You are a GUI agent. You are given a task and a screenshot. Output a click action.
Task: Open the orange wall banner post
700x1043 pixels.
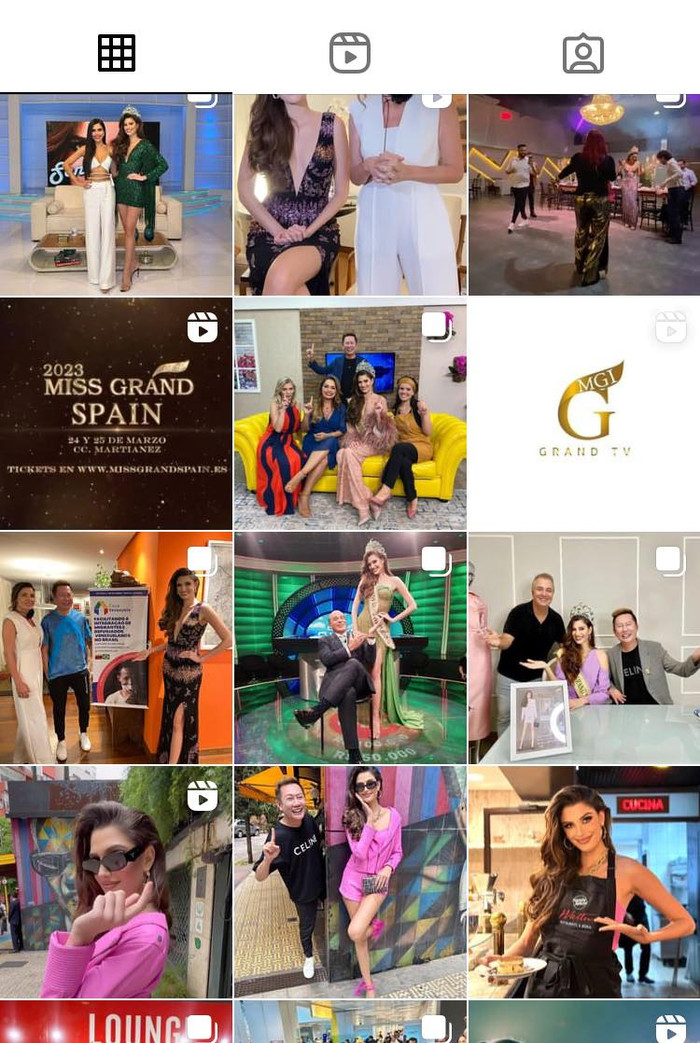pyautogui.click(x=116, y=648)
